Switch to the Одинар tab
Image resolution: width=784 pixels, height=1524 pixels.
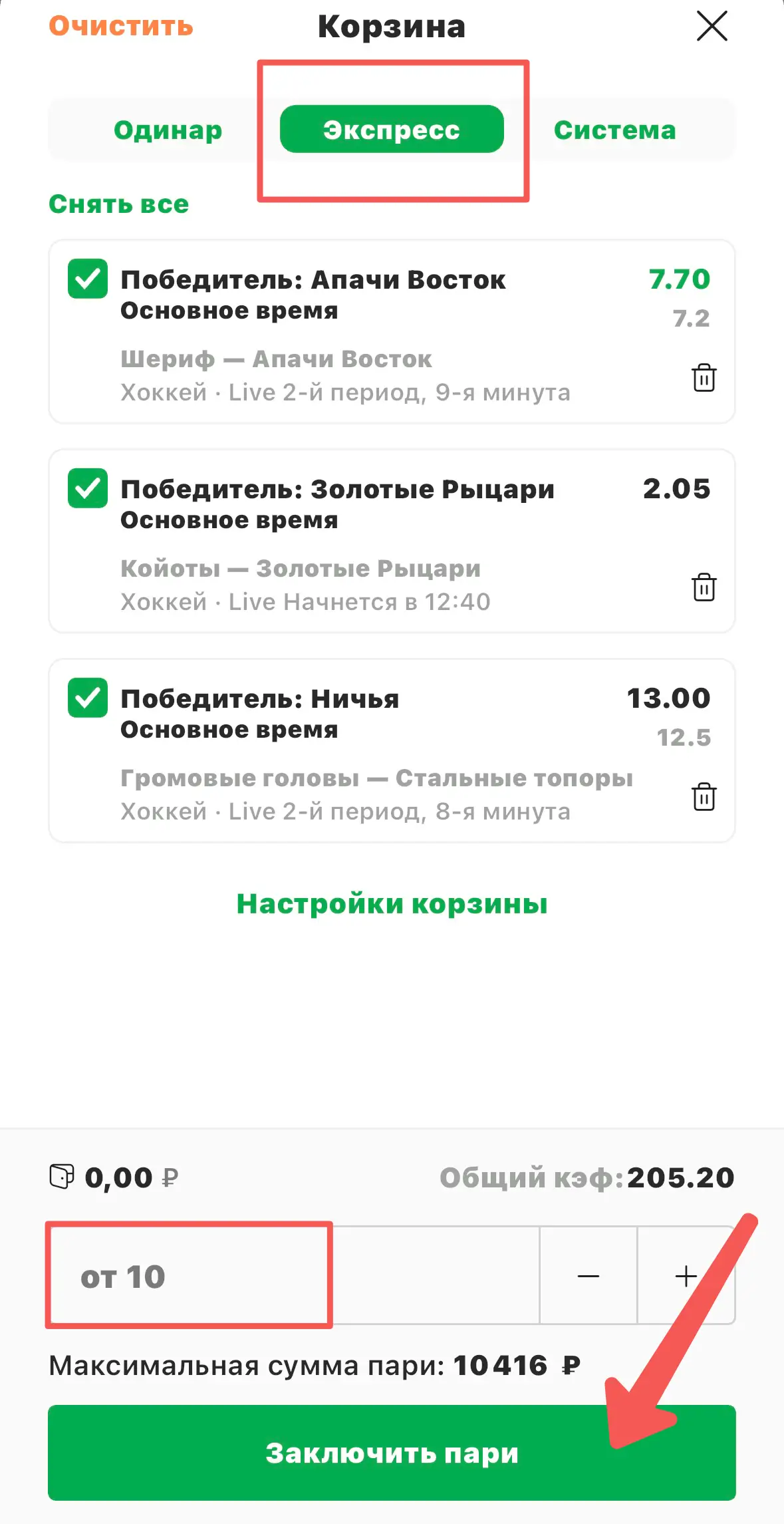(x=168, y=130)
